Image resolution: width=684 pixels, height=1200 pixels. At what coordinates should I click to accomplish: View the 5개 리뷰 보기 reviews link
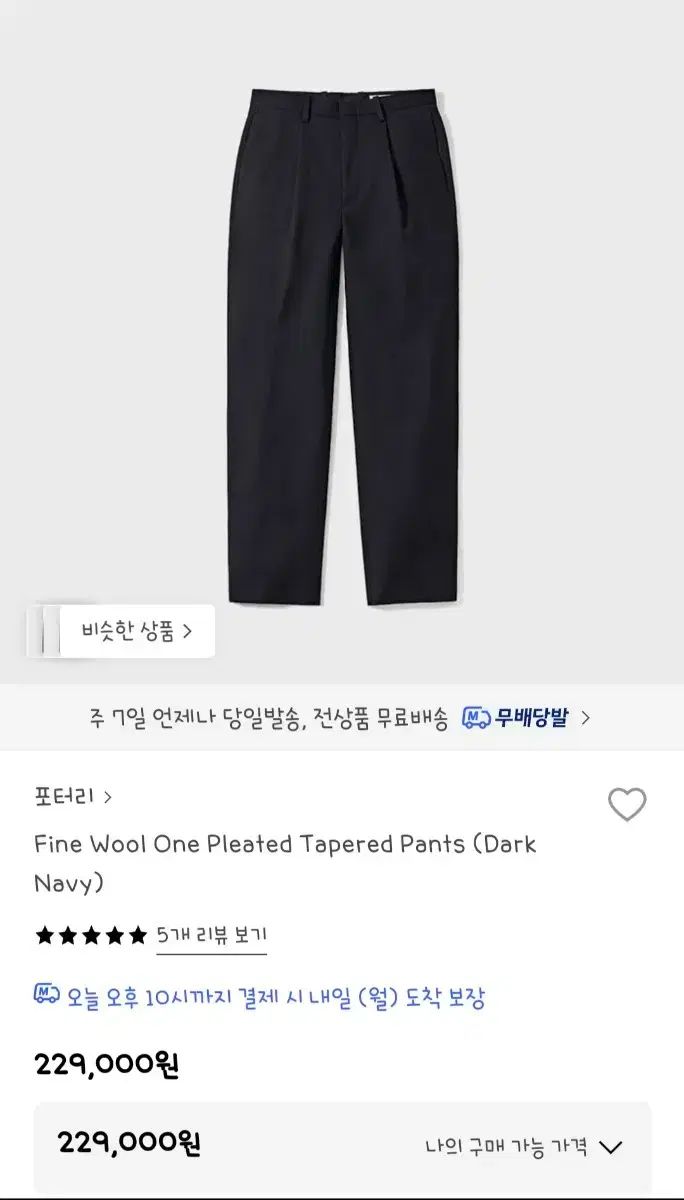pos(211,936)
